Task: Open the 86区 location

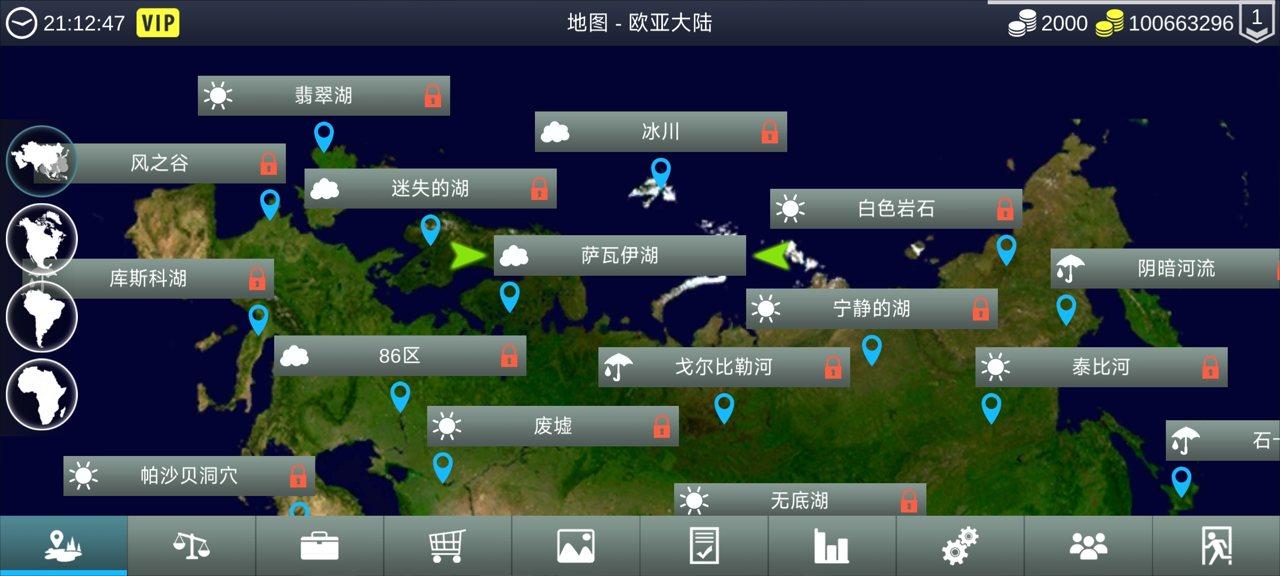Action: click(x=399, y=356)
